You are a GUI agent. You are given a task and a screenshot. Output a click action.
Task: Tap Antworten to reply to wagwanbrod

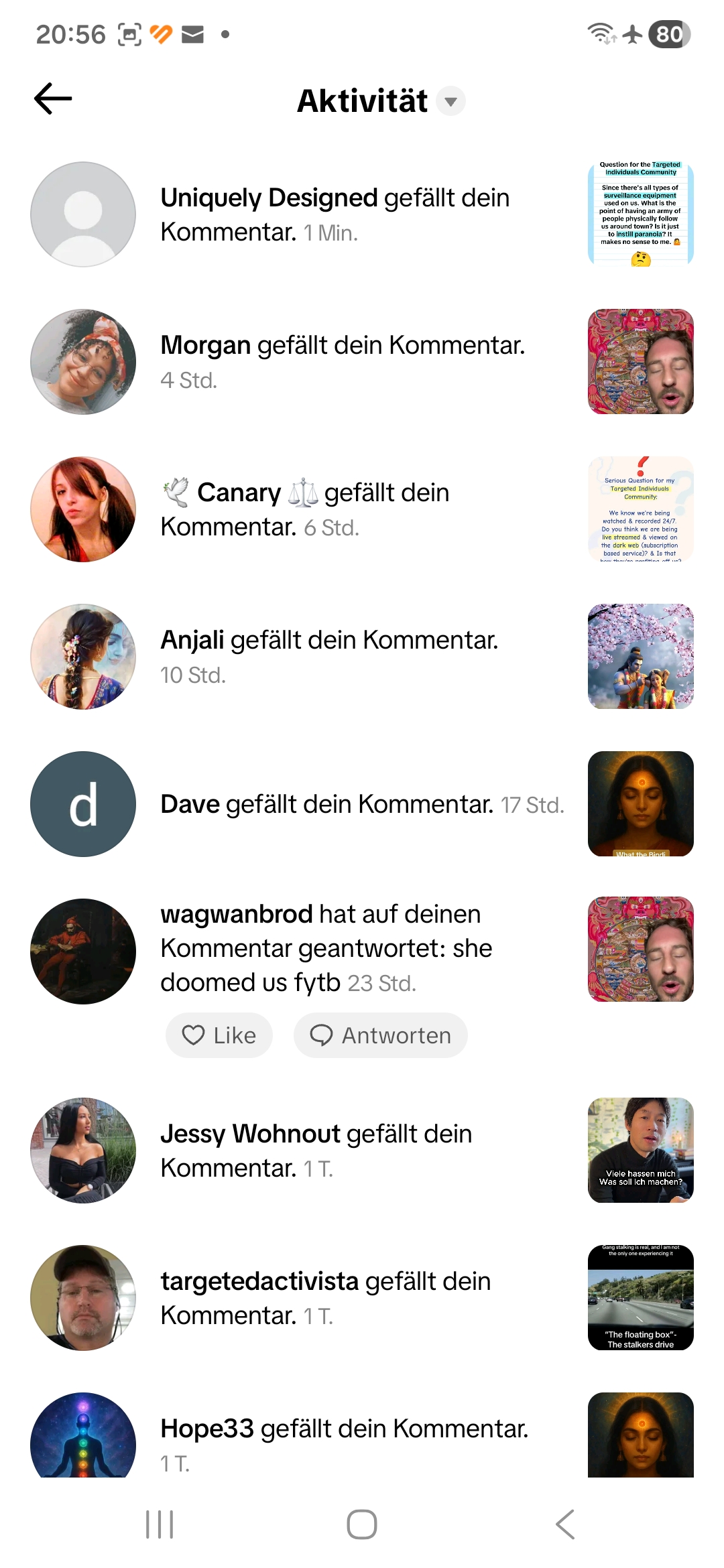(x=380, y=1035)
